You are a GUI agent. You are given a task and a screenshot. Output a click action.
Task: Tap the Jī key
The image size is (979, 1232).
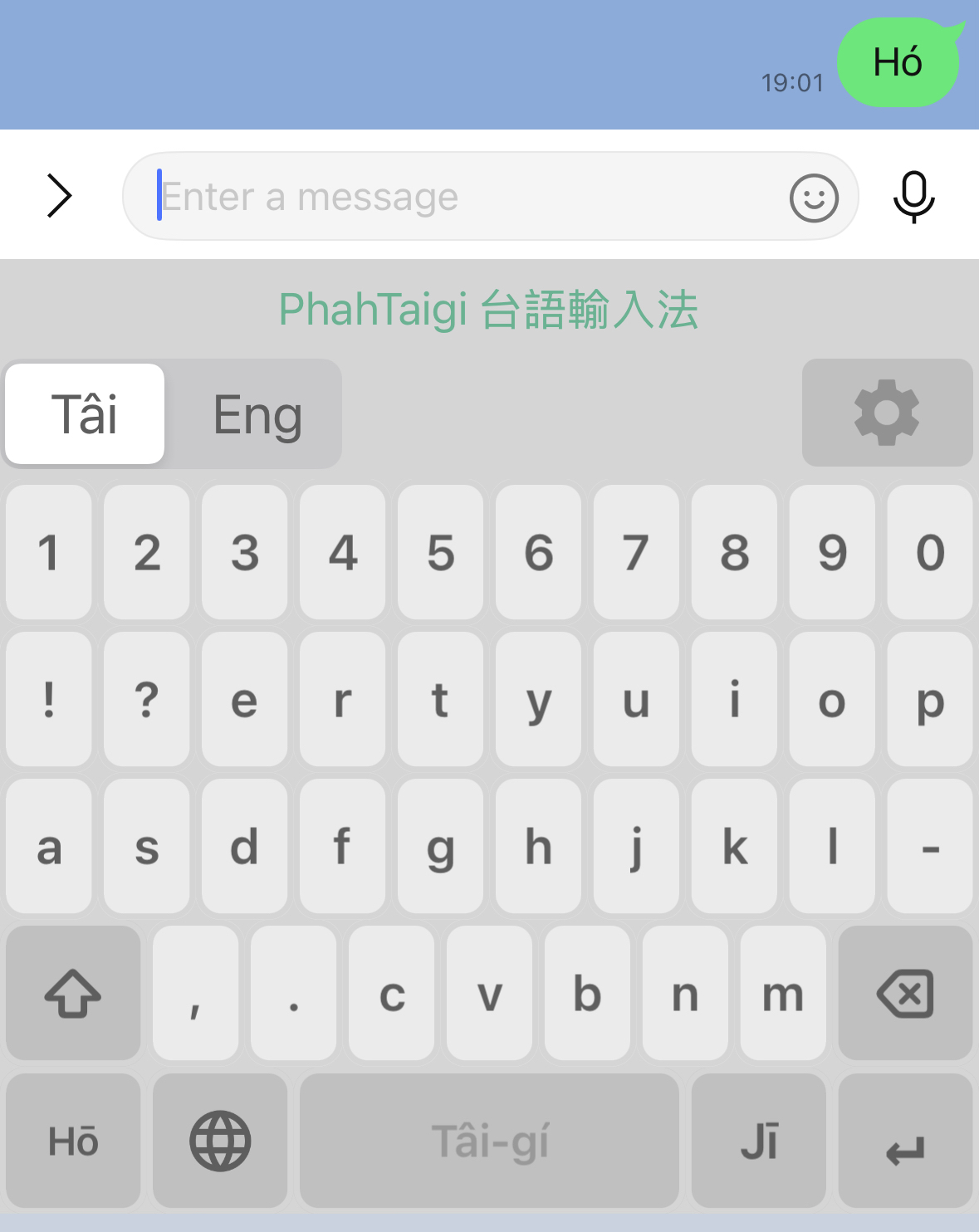(758, 1141)
